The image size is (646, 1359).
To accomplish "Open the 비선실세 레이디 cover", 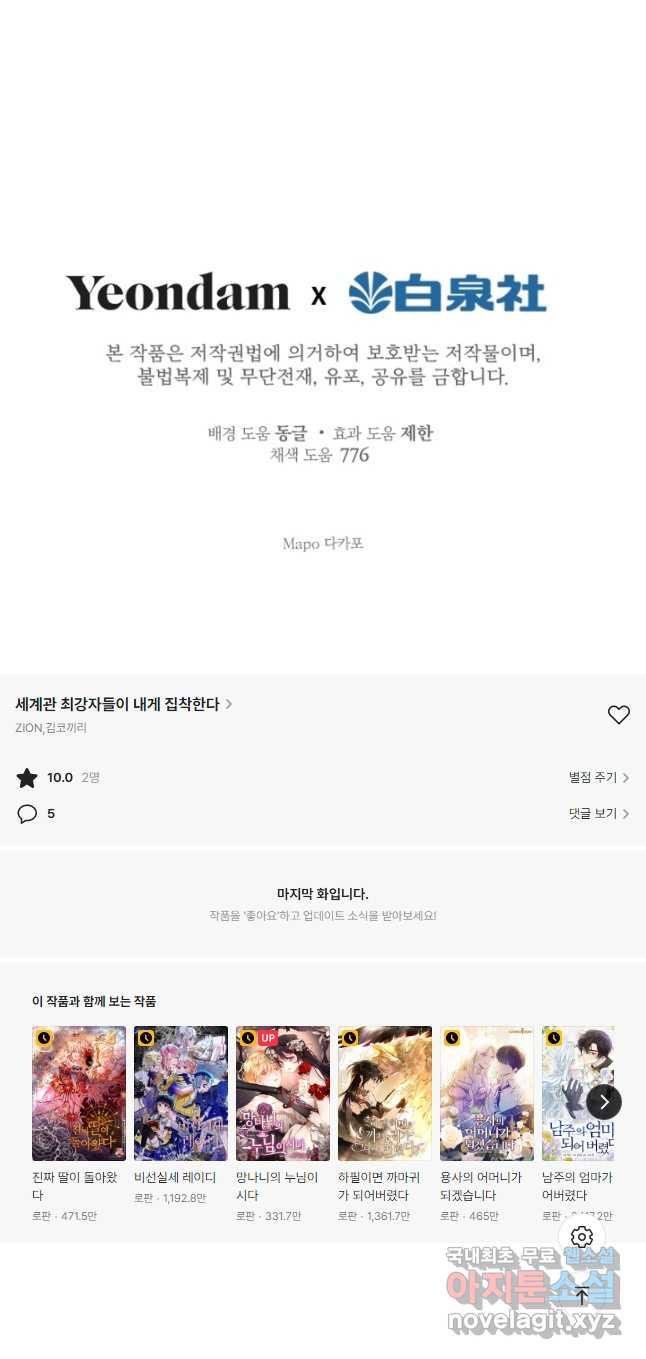I will pos(181,1093).
